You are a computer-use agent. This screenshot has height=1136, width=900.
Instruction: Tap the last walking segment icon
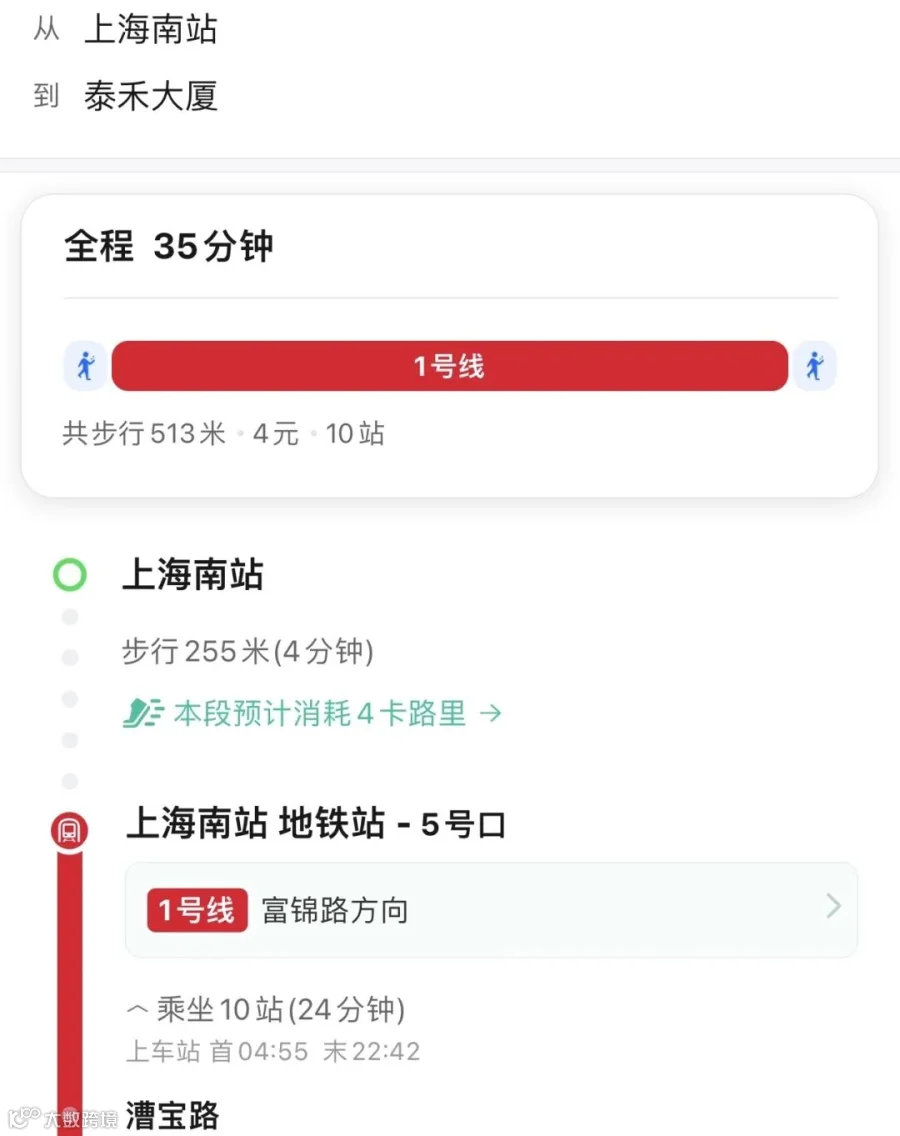[814, 366]
